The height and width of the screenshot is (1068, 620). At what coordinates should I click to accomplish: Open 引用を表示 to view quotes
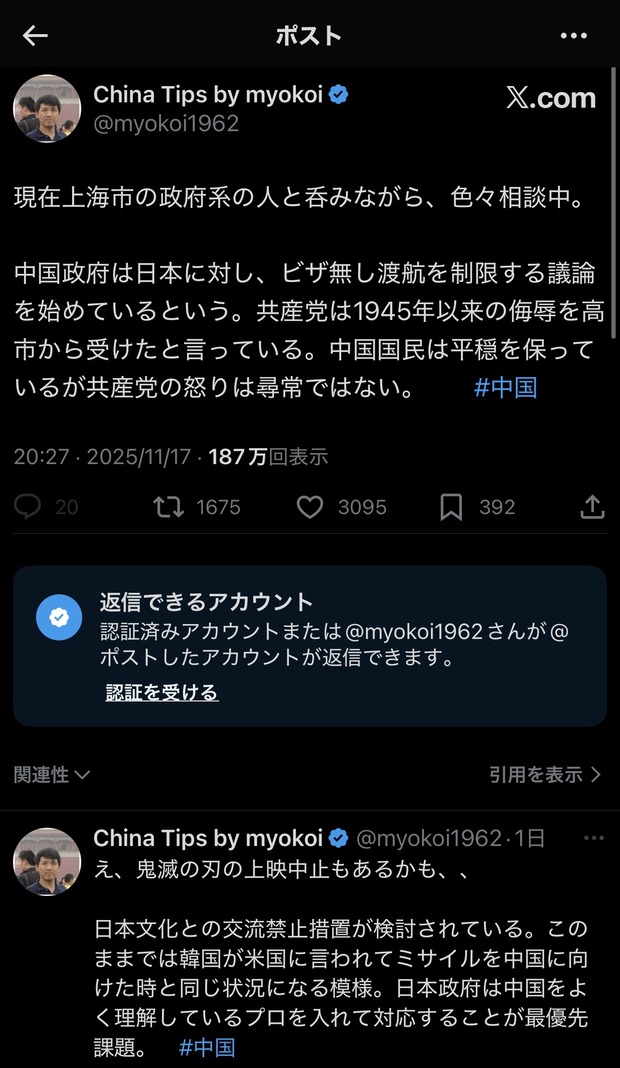point(545,774)
